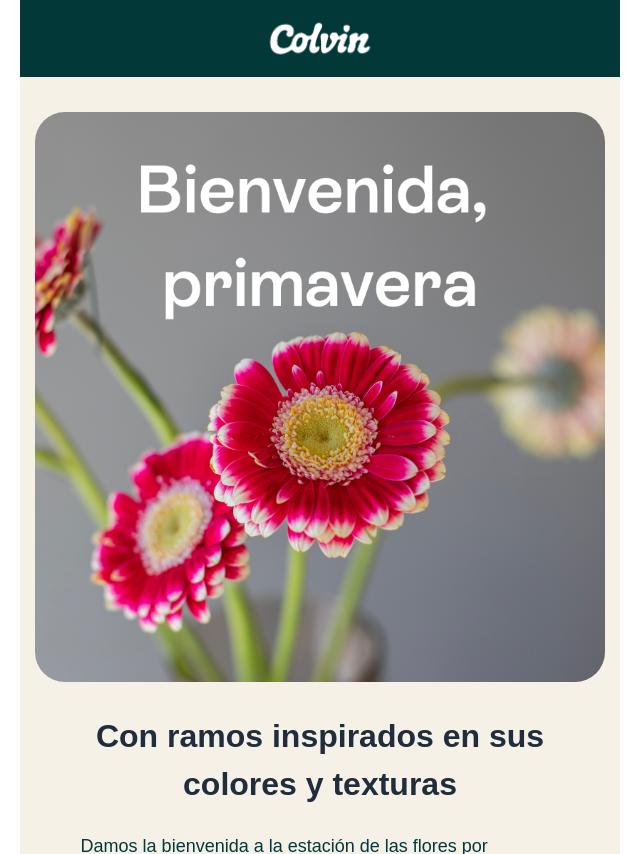Open the Colvin header link

coord(320,39)
